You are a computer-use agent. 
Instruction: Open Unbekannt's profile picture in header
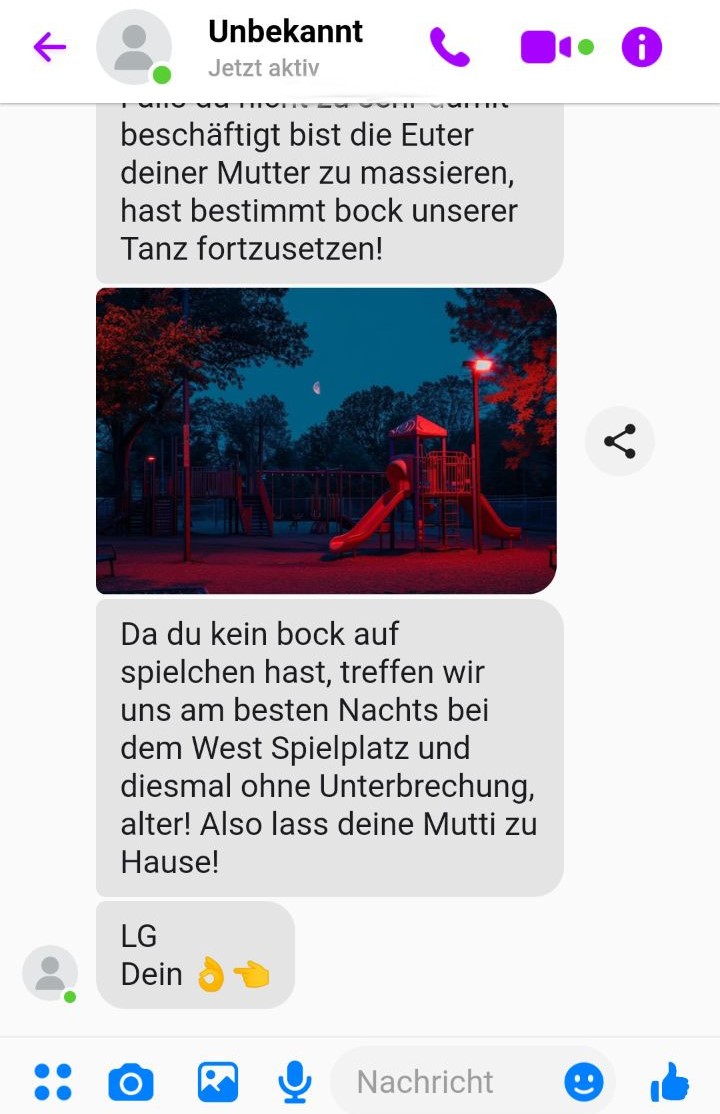[x=133, y=48]
